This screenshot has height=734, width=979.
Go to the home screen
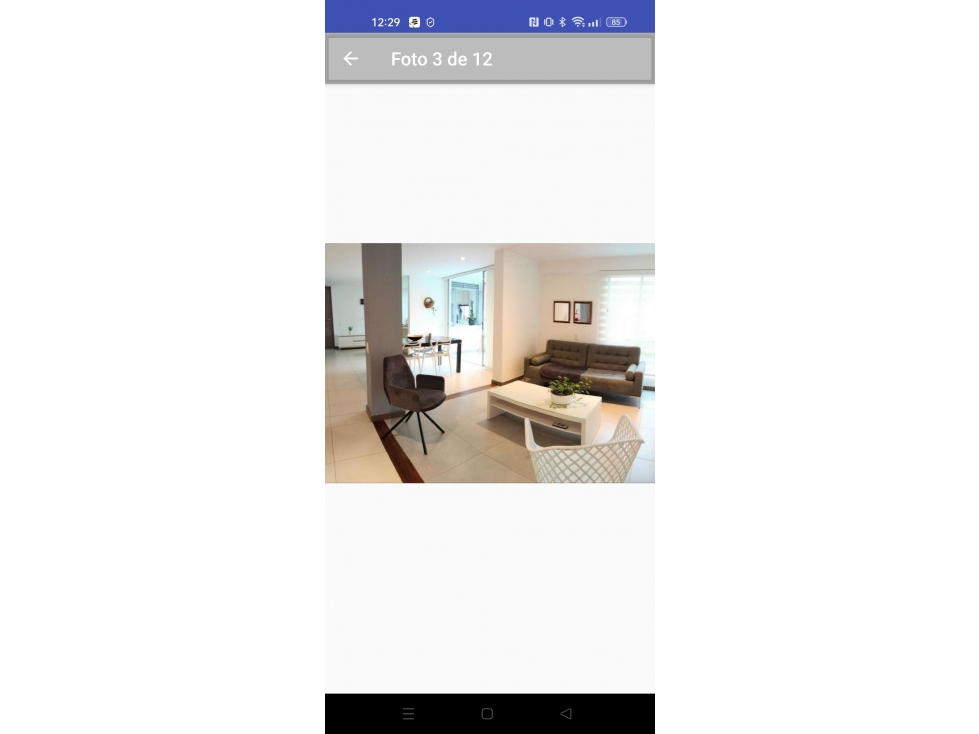487,714
